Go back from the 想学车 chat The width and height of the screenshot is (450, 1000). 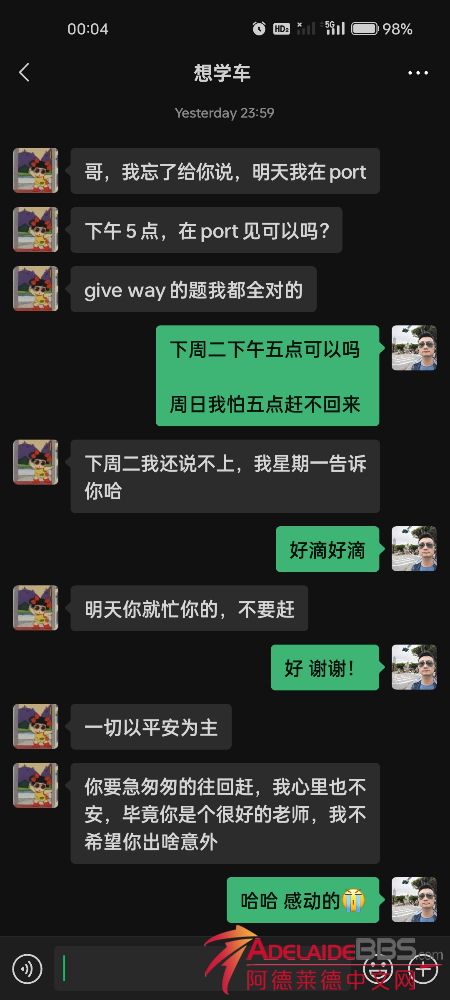point(24,73)
